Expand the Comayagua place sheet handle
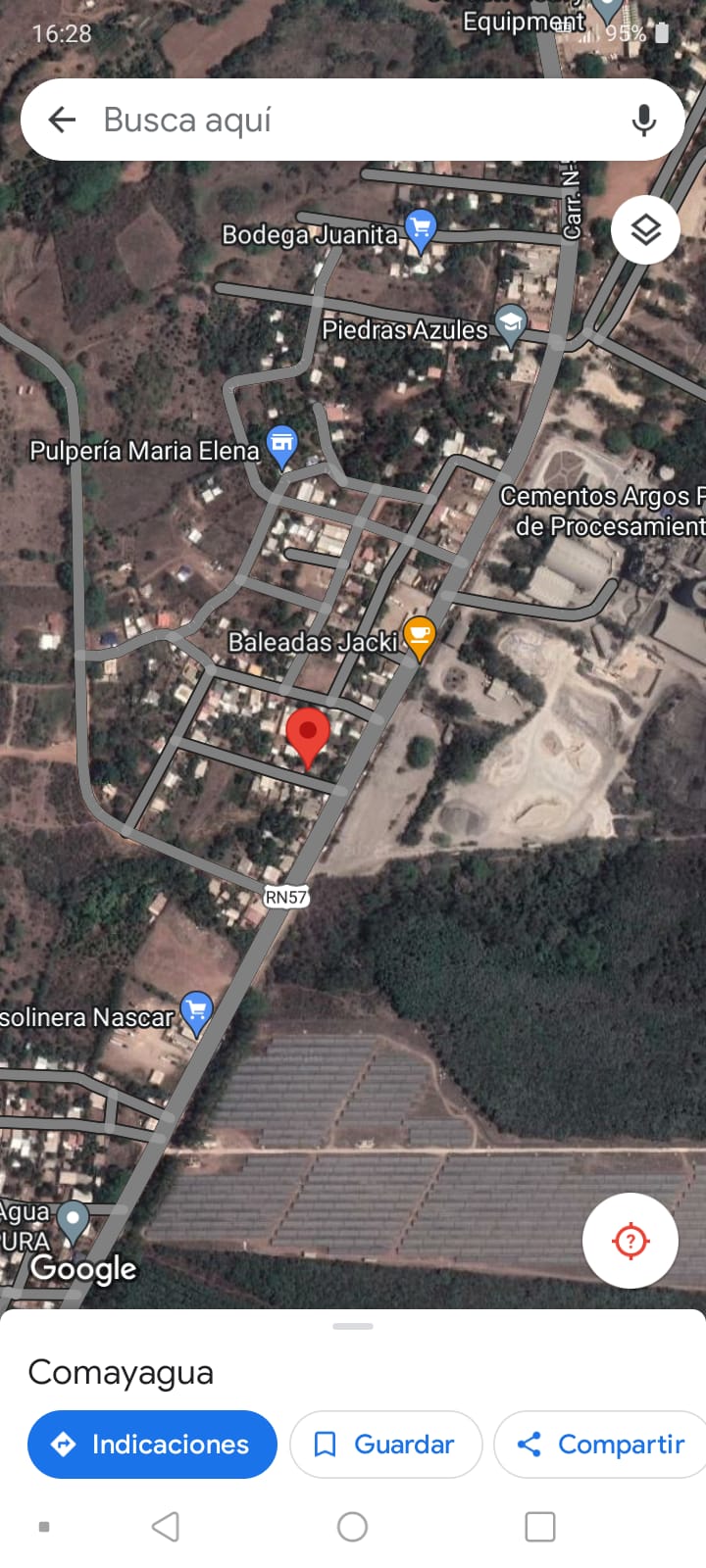 pos(353,1326)
